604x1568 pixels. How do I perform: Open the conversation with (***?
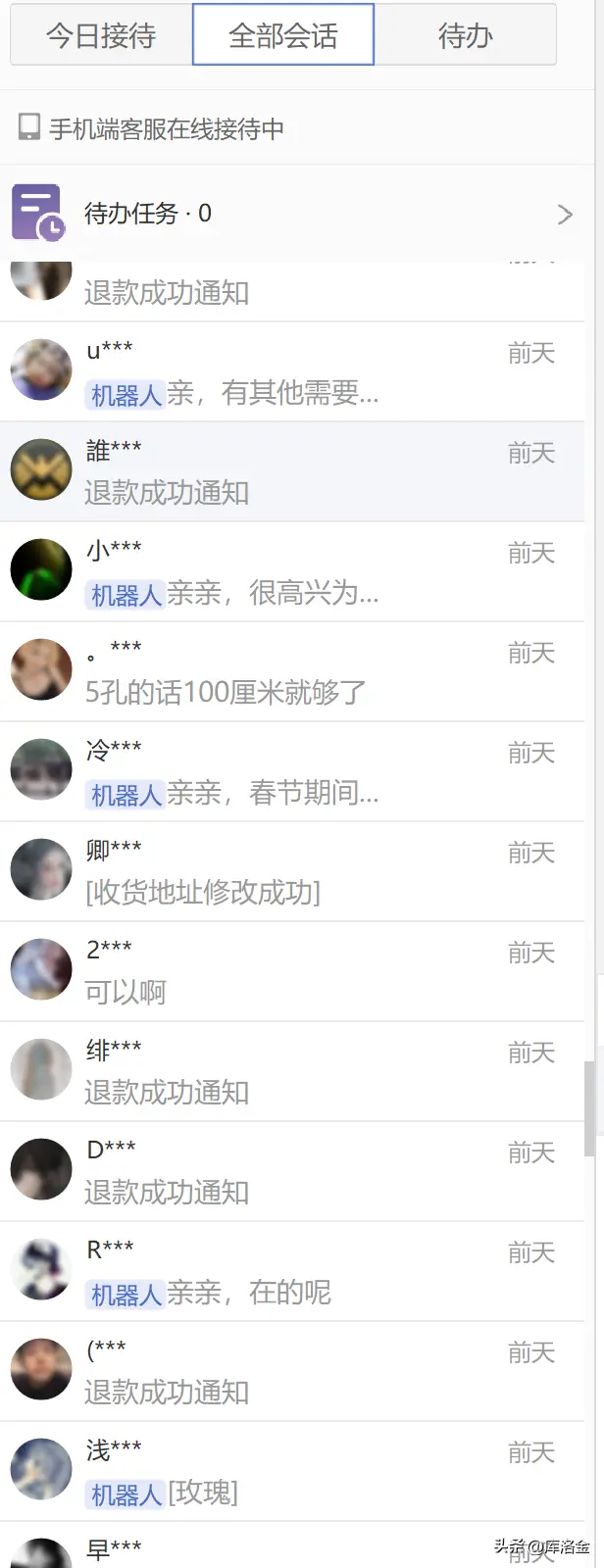coord(292,1372)
